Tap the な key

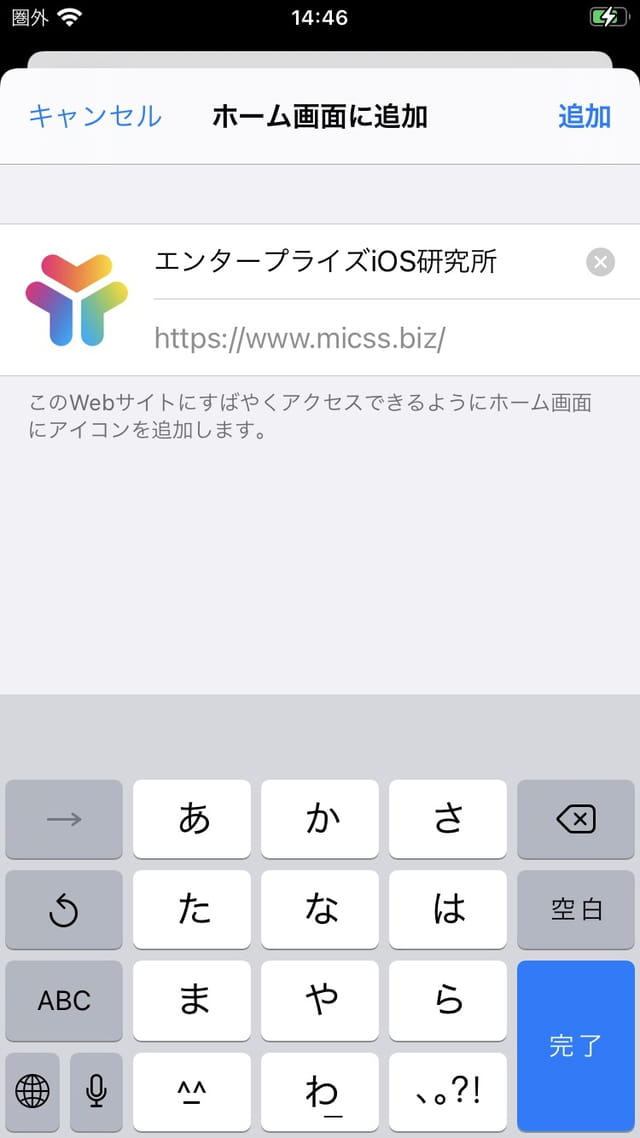click(320, 909)
